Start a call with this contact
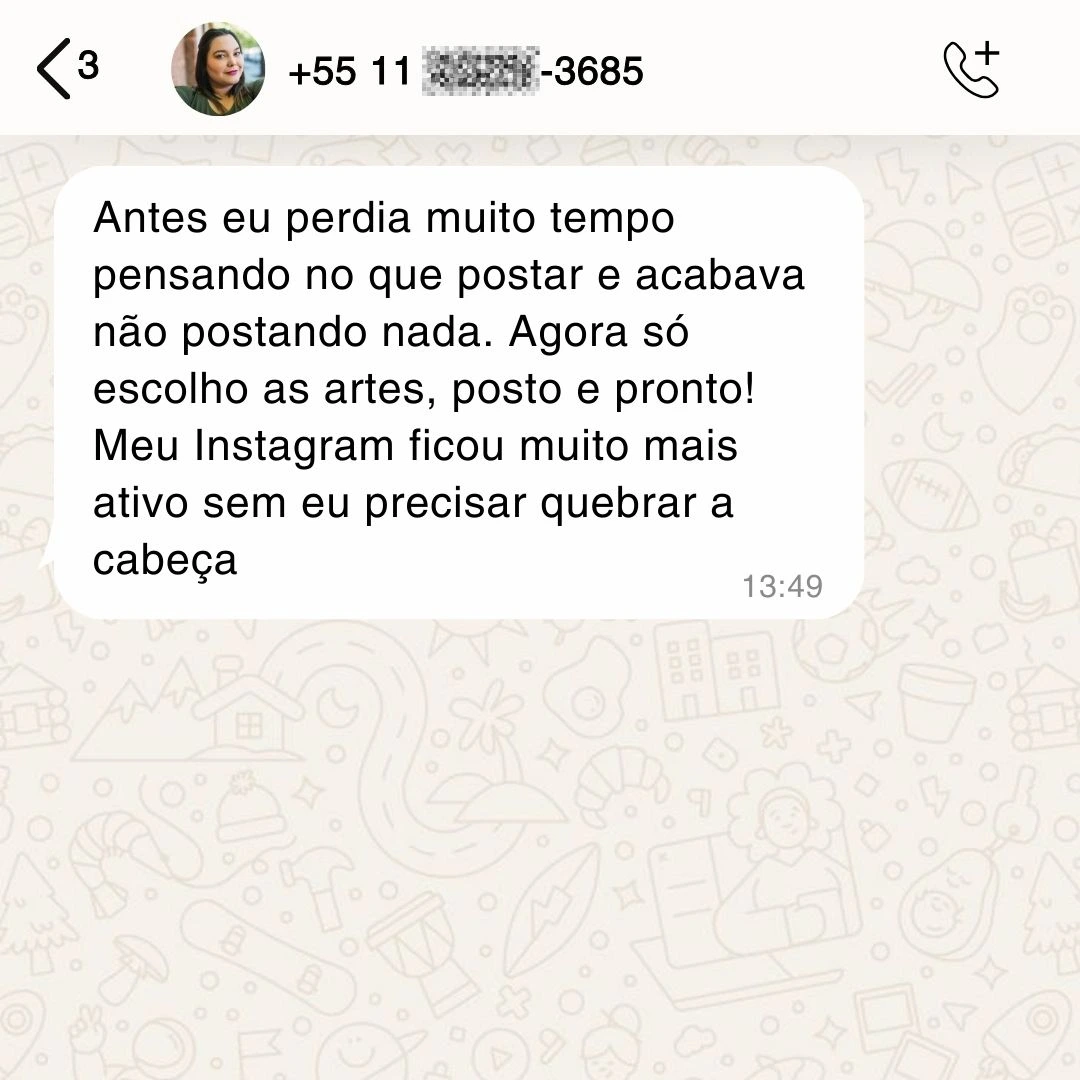1080x1080 pixels. [971, 69]
